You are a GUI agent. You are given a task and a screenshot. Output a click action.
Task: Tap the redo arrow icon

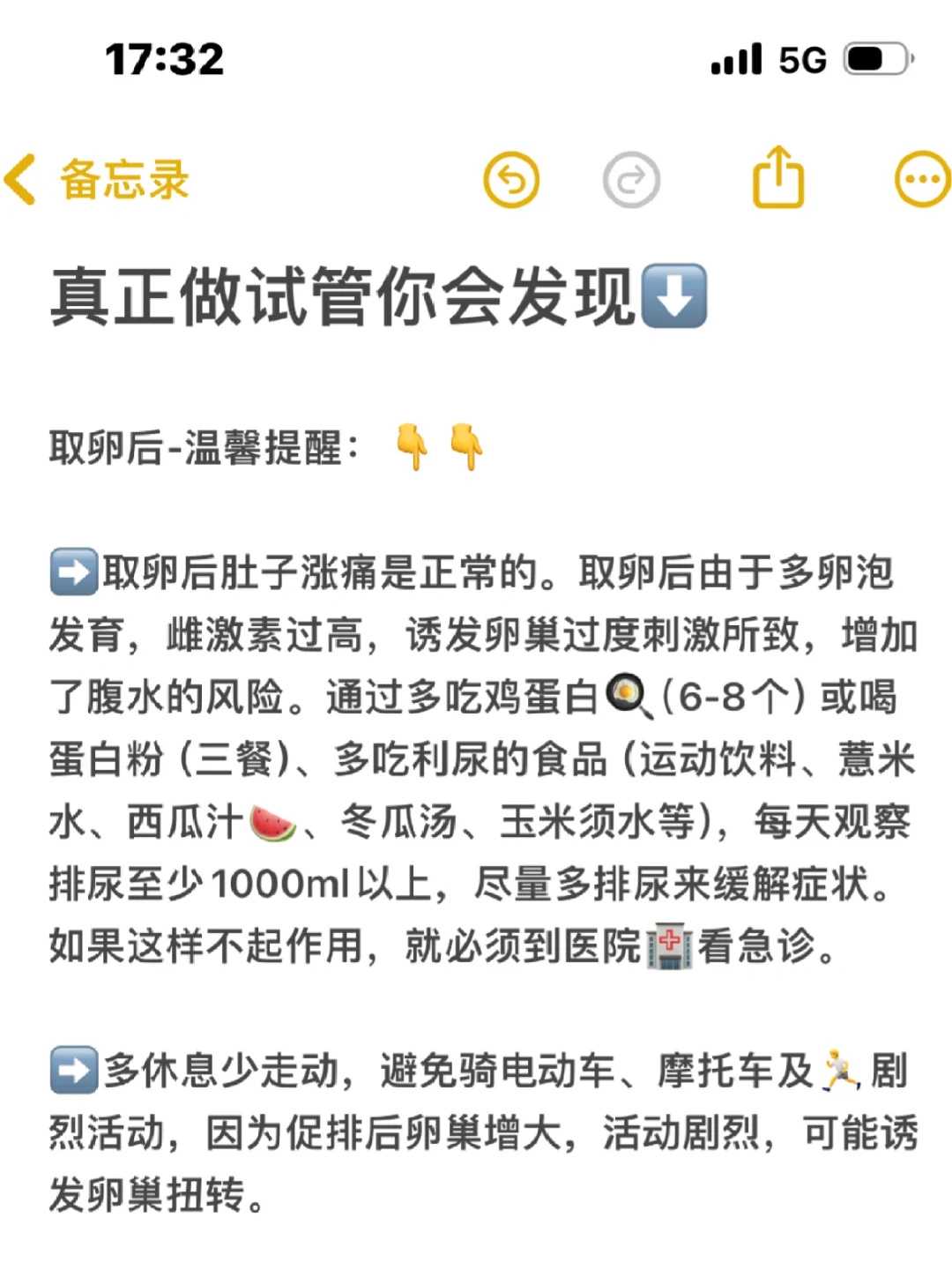click(x=633, y=178)
